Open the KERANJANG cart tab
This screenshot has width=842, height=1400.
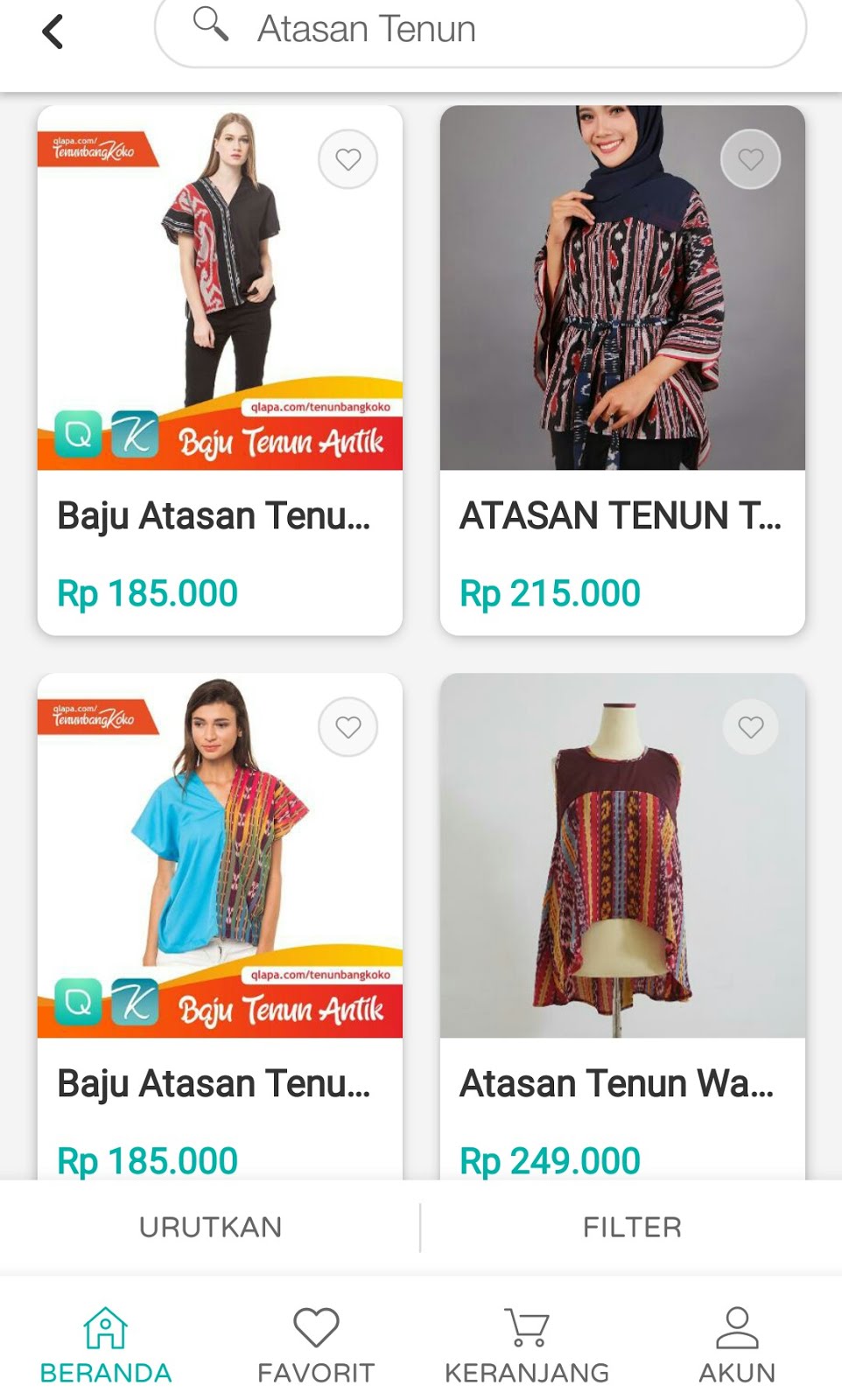[527, 1346]
